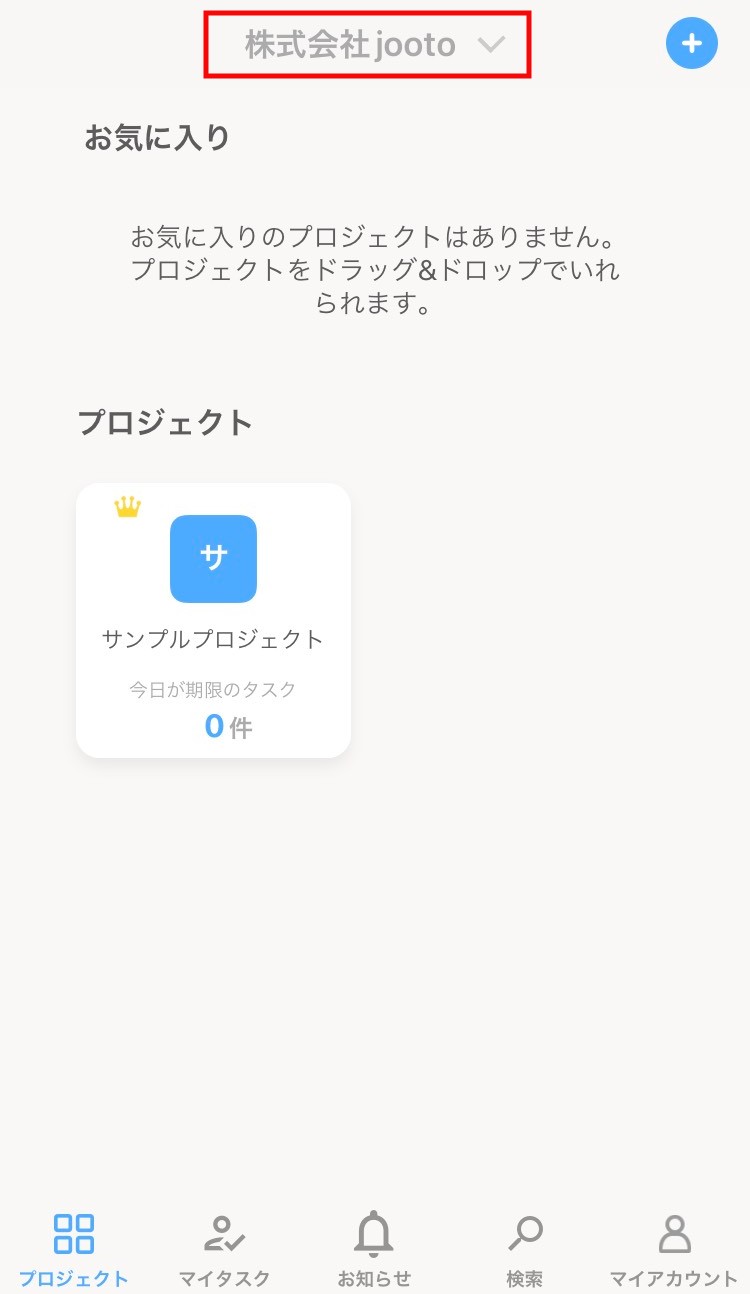This screenshot has height=1294, width=750.
Task: Open the 0件 task count link
Action: pos(213,727)
